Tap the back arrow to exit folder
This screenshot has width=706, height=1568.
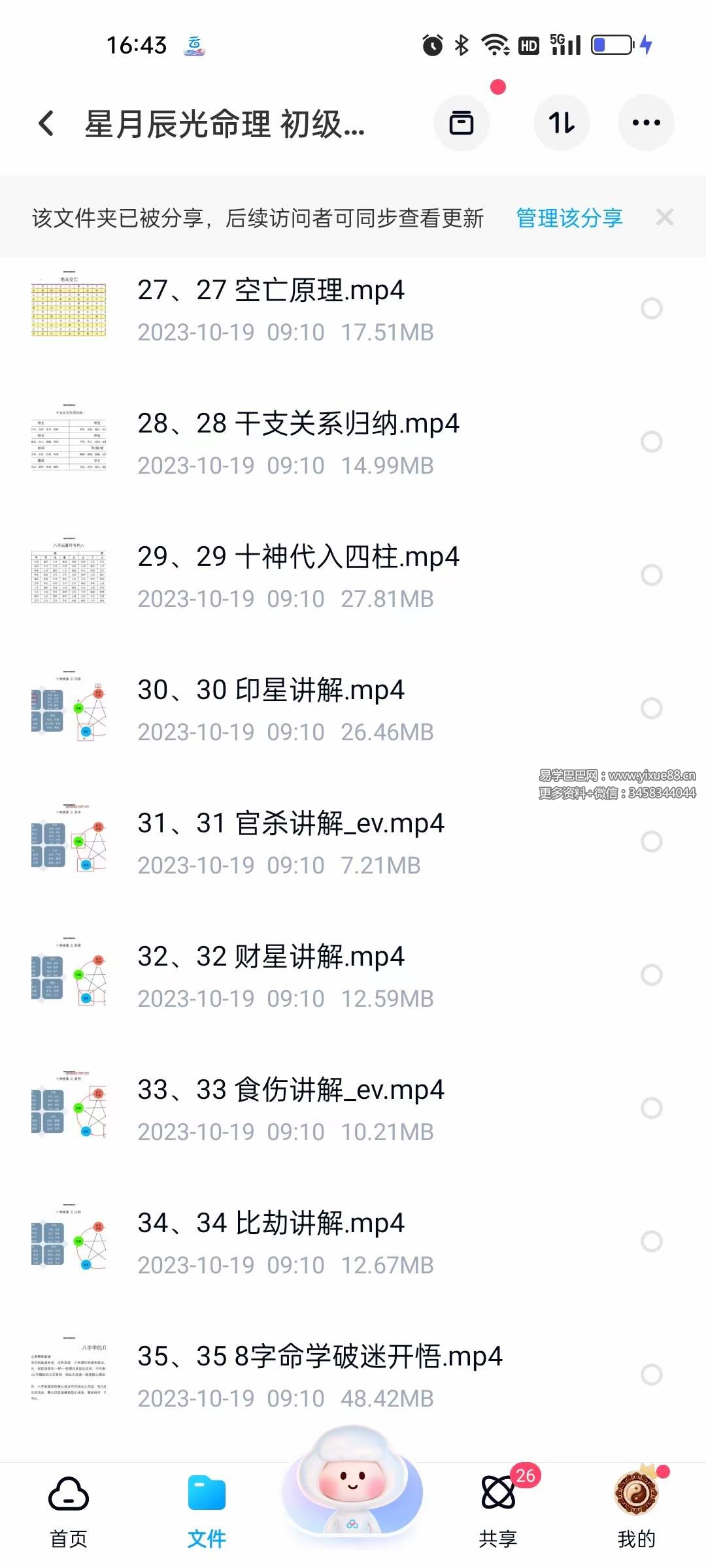point(46,123)
